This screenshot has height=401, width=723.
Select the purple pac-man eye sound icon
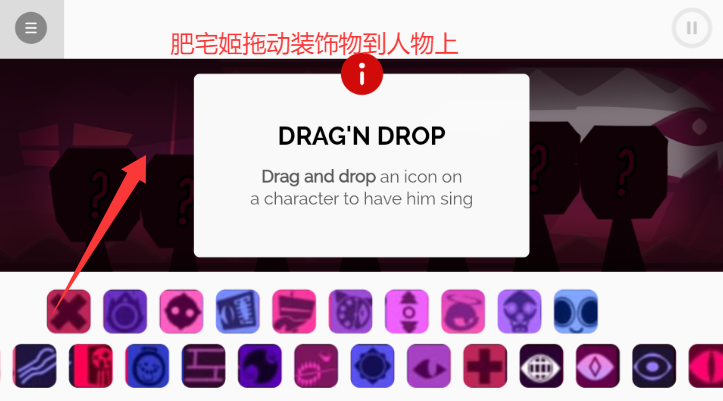point(429,365)
